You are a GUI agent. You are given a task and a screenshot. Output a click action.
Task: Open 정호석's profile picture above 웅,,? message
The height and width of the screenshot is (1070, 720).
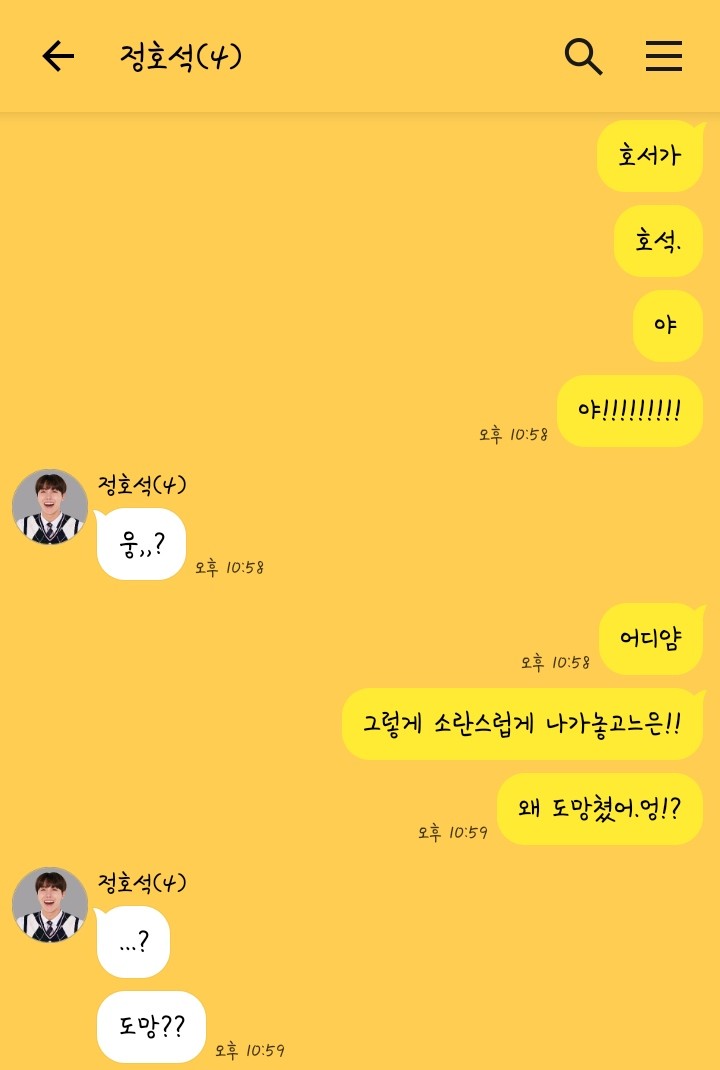pos(50,507)
